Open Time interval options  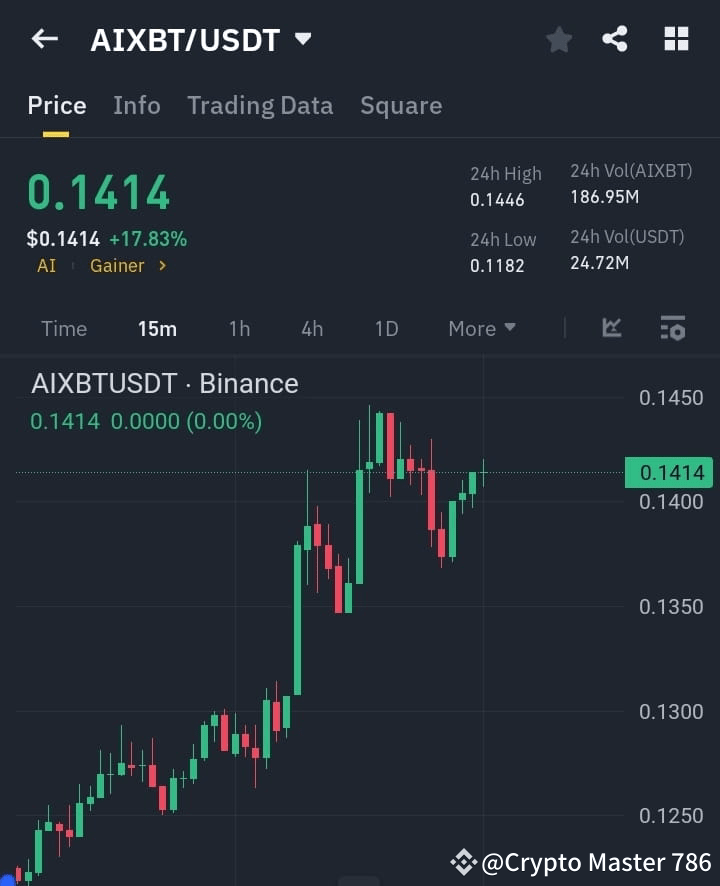pyautogui.click(x=63, y=327)
